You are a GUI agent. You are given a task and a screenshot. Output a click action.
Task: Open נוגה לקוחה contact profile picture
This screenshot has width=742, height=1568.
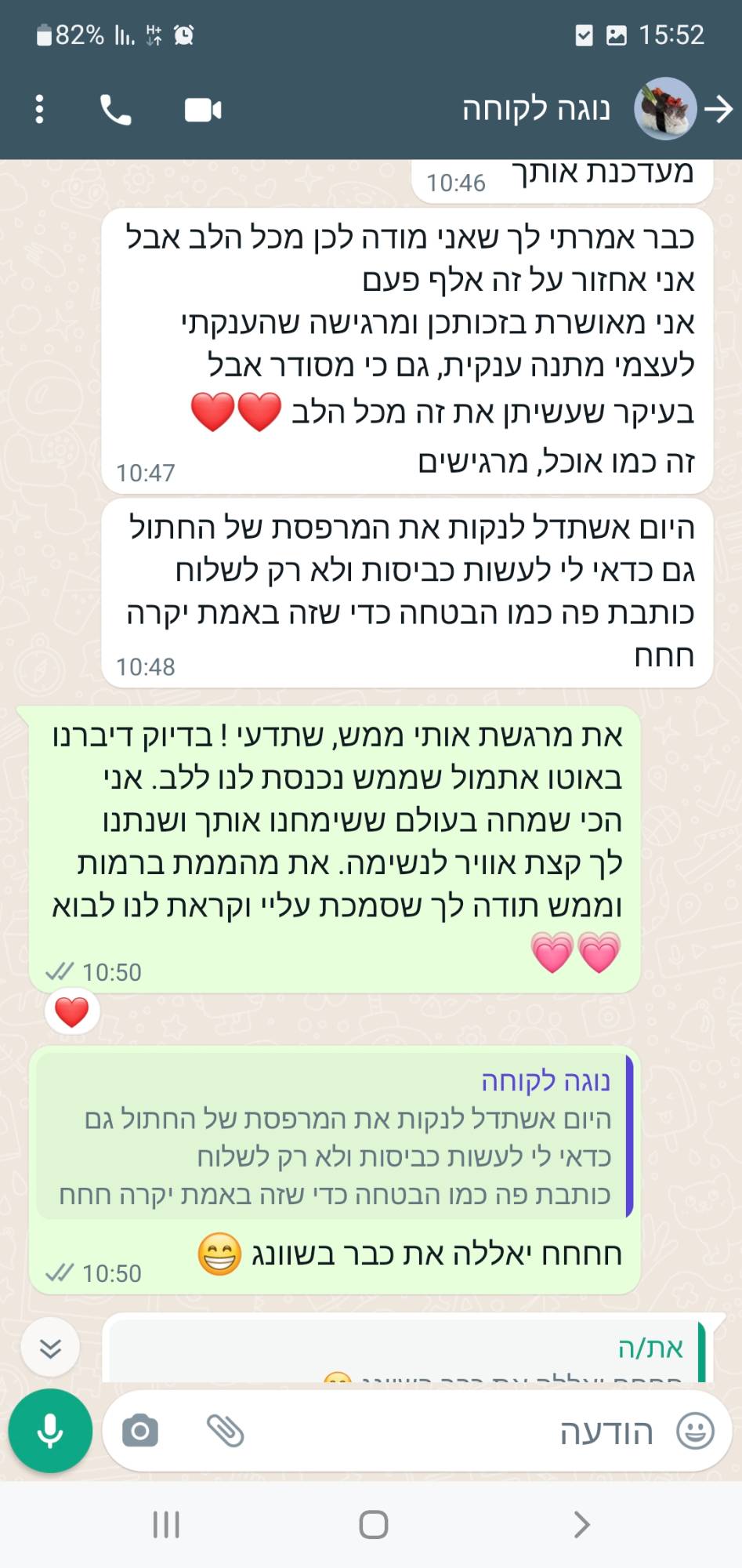coord(665,109)
